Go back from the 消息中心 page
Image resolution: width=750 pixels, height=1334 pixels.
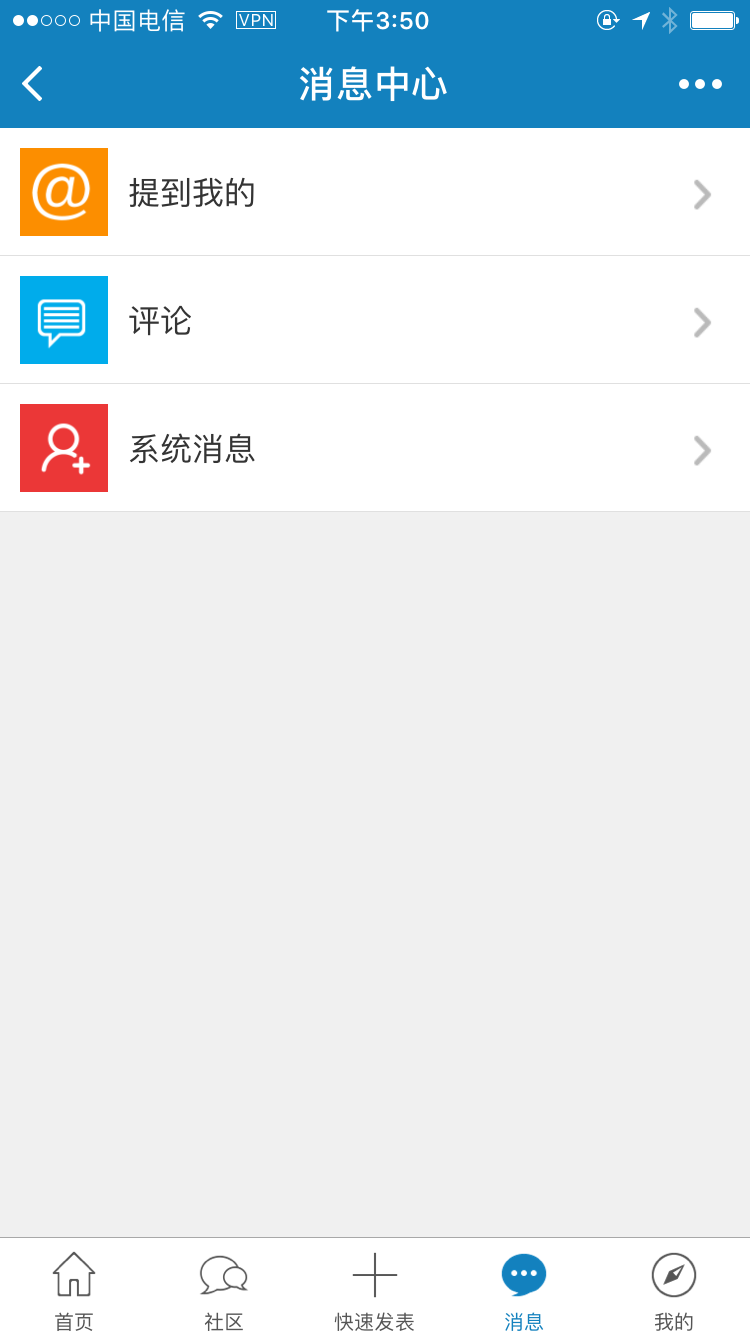[x=33, y=84]
